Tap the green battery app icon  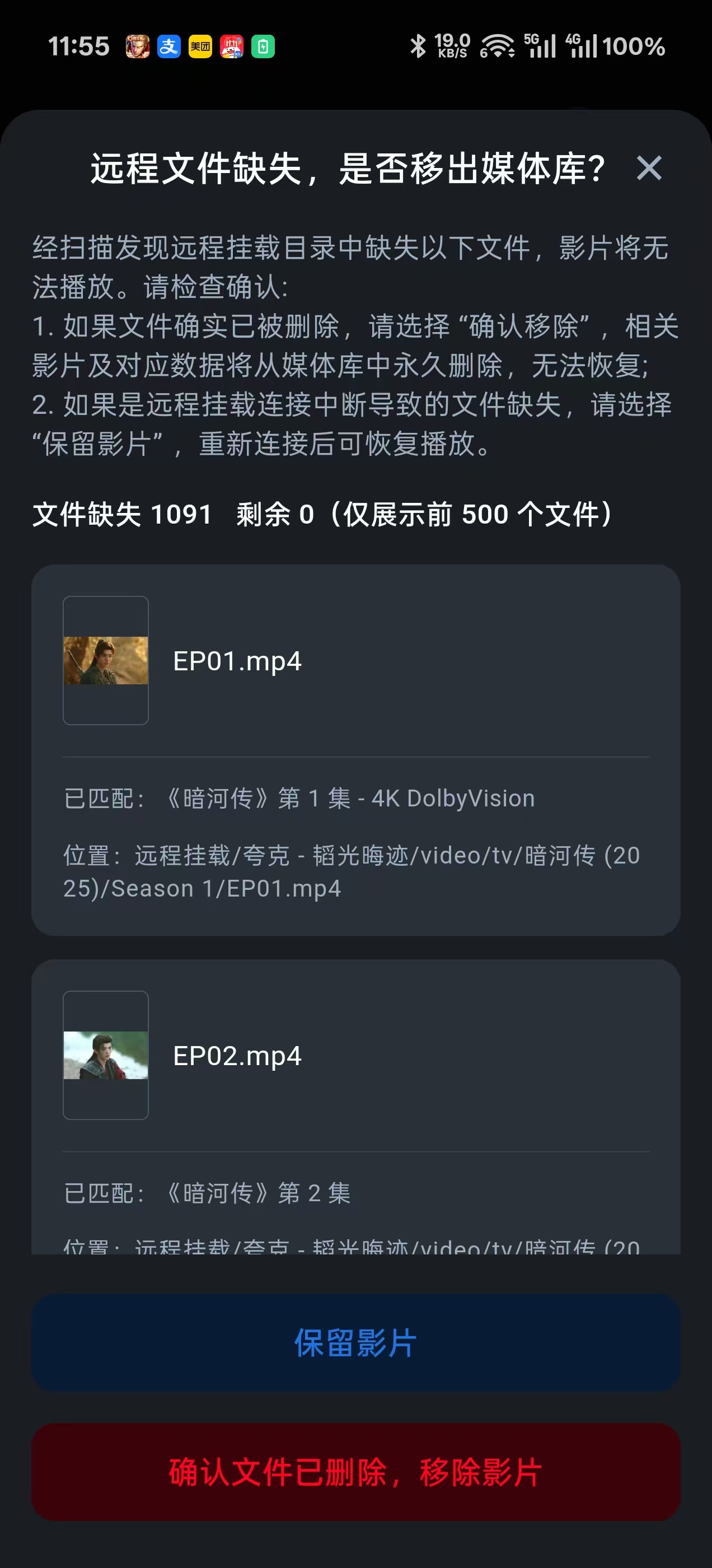coord(263,48)
